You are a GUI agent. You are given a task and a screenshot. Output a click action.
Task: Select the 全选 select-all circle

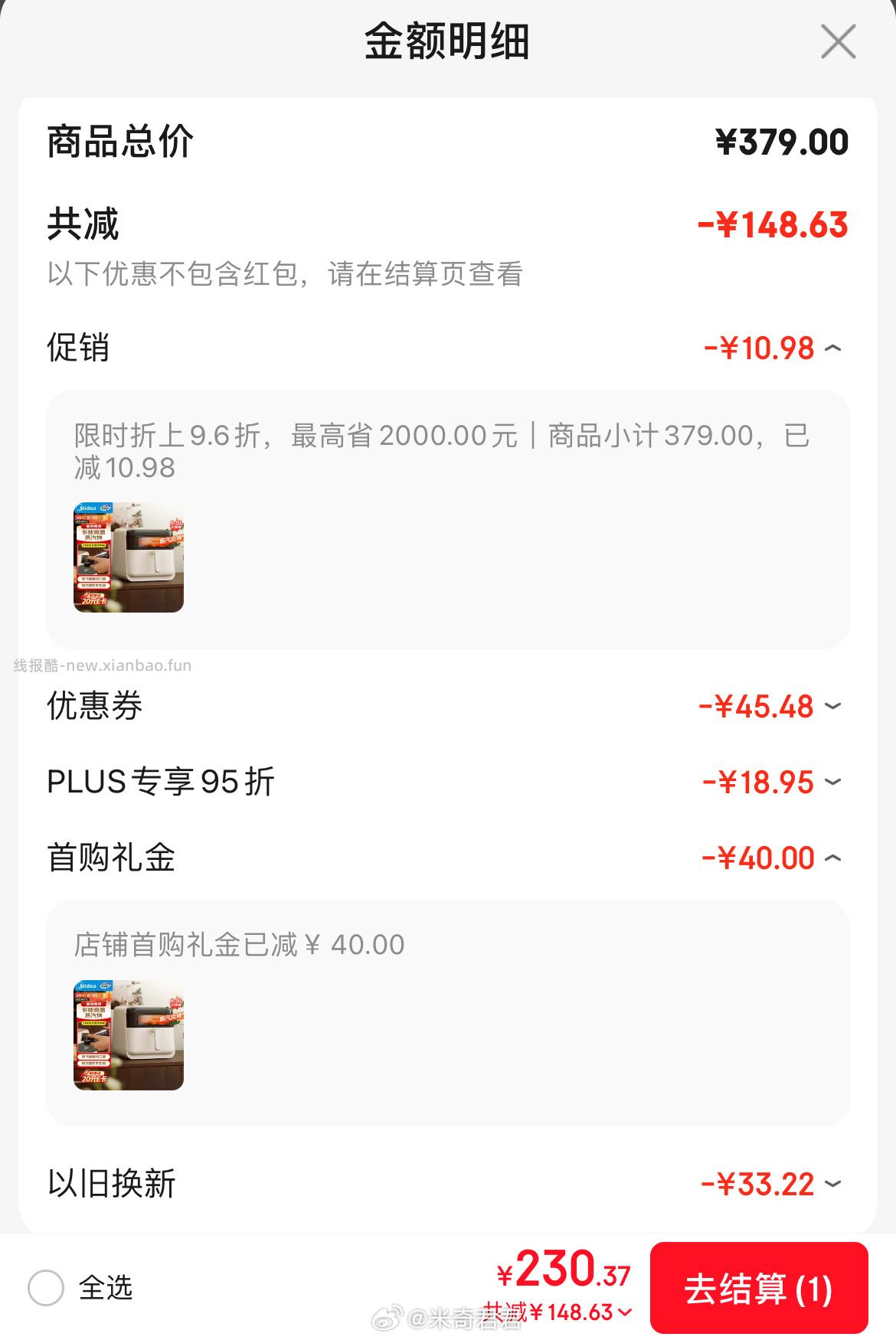47,1288
